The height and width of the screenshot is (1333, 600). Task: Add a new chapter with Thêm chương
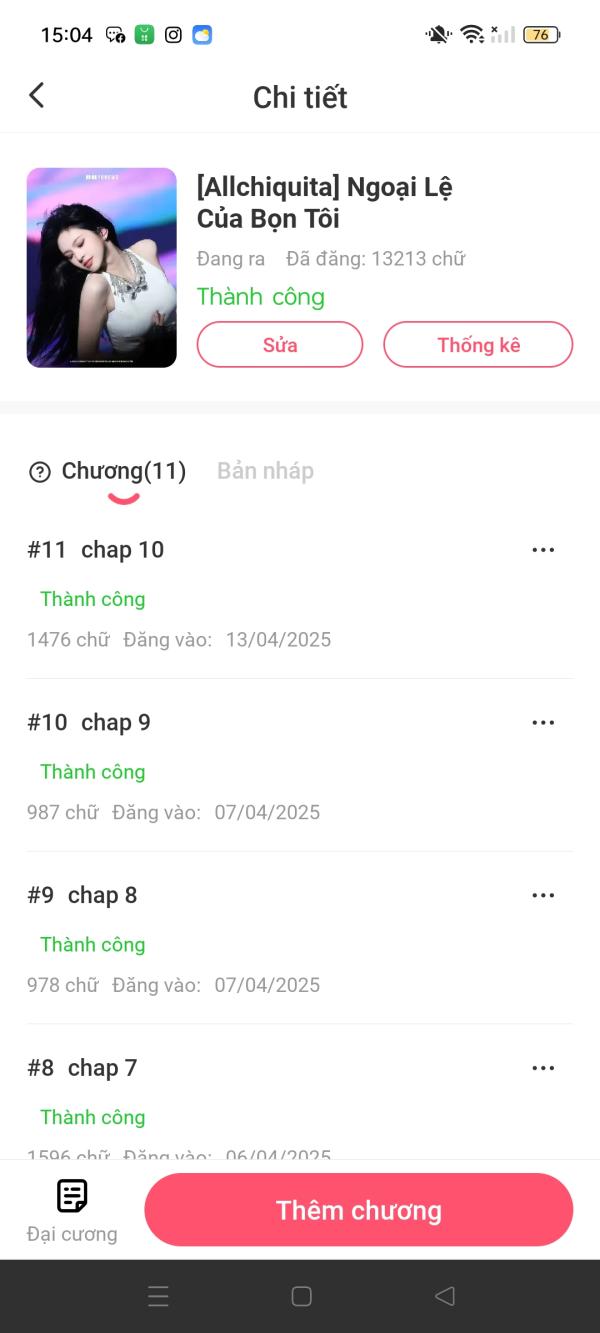358,1210
